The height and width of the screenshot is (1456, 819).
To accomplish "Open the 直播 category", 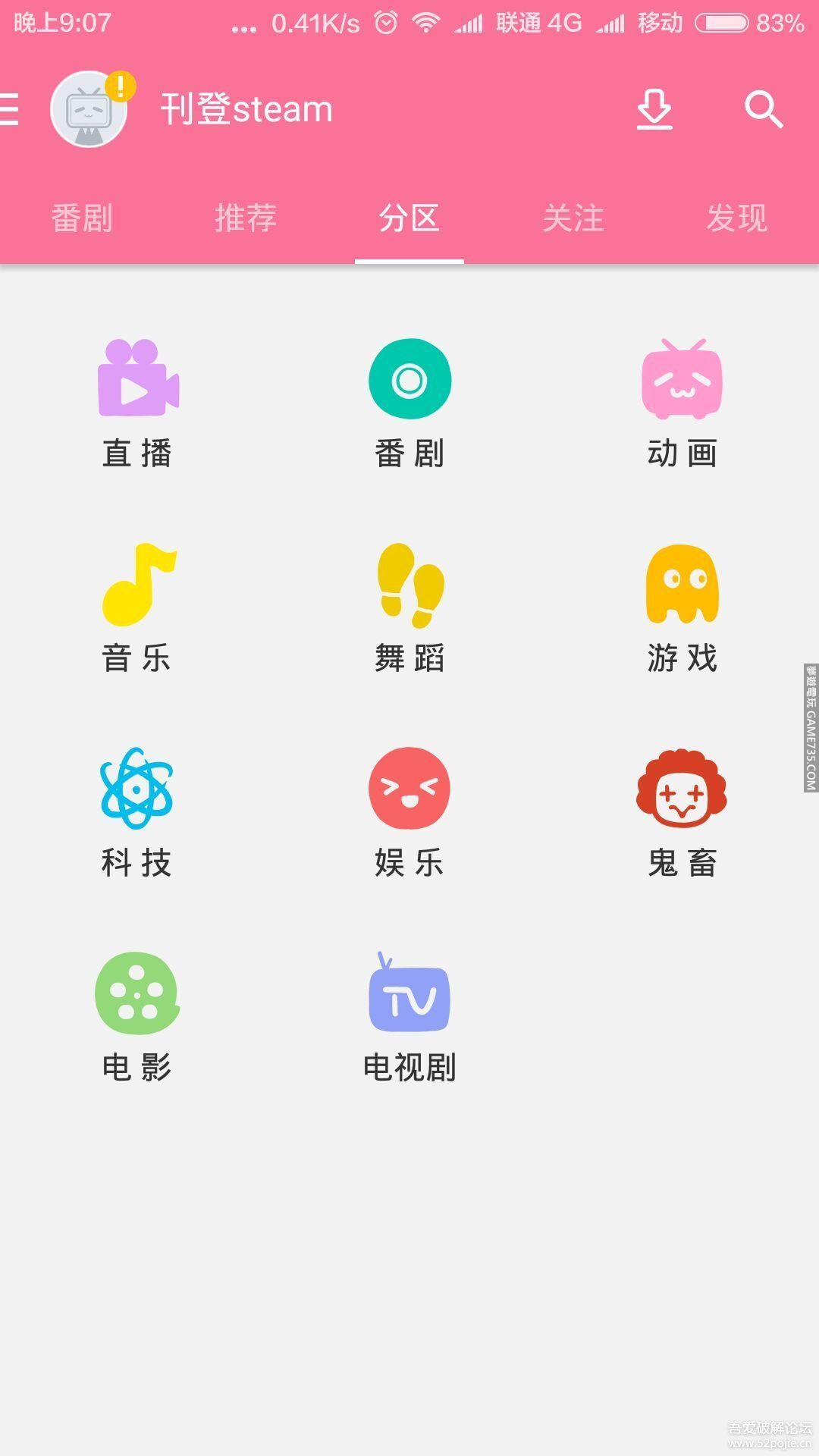I will (137, 402).
